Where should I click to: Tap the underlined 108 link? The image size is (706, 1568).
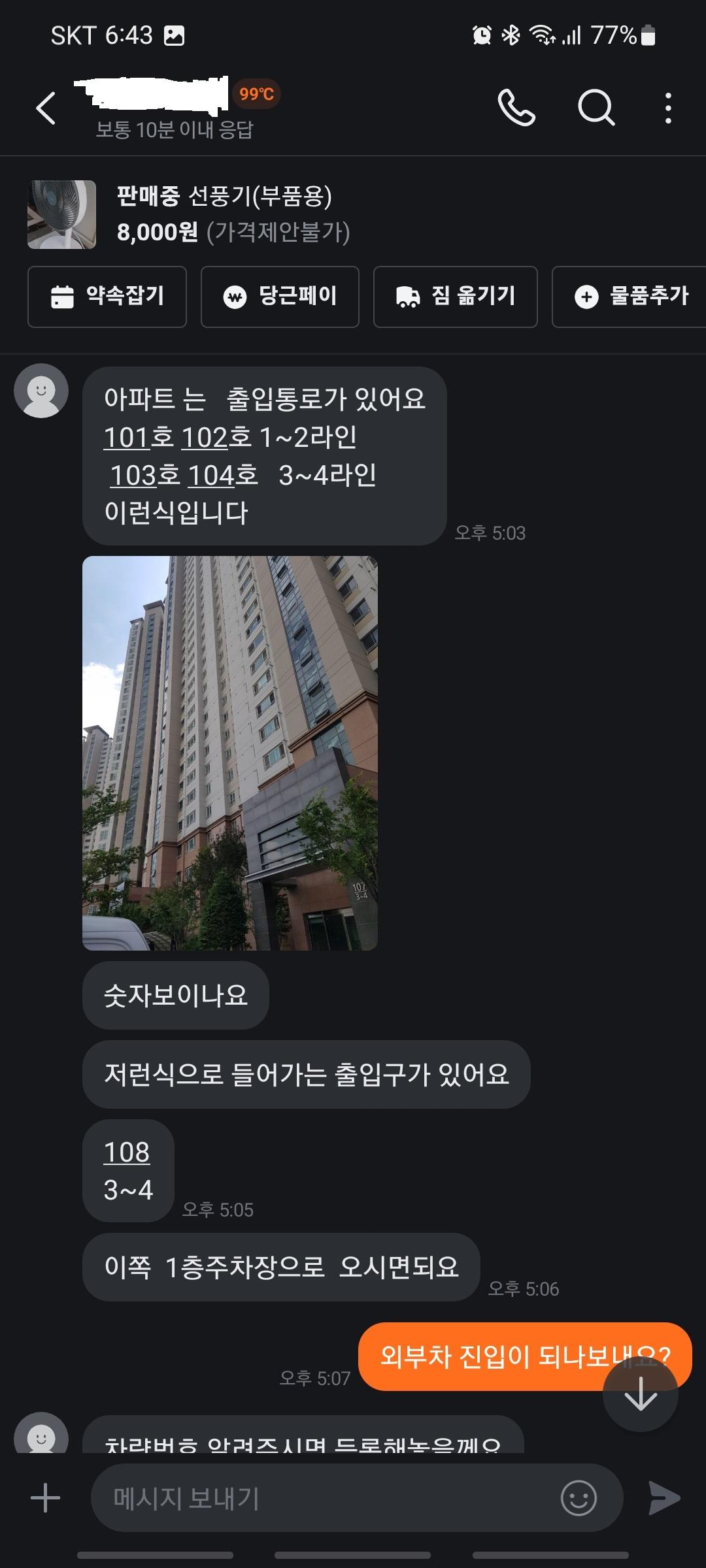(127, 1152)
